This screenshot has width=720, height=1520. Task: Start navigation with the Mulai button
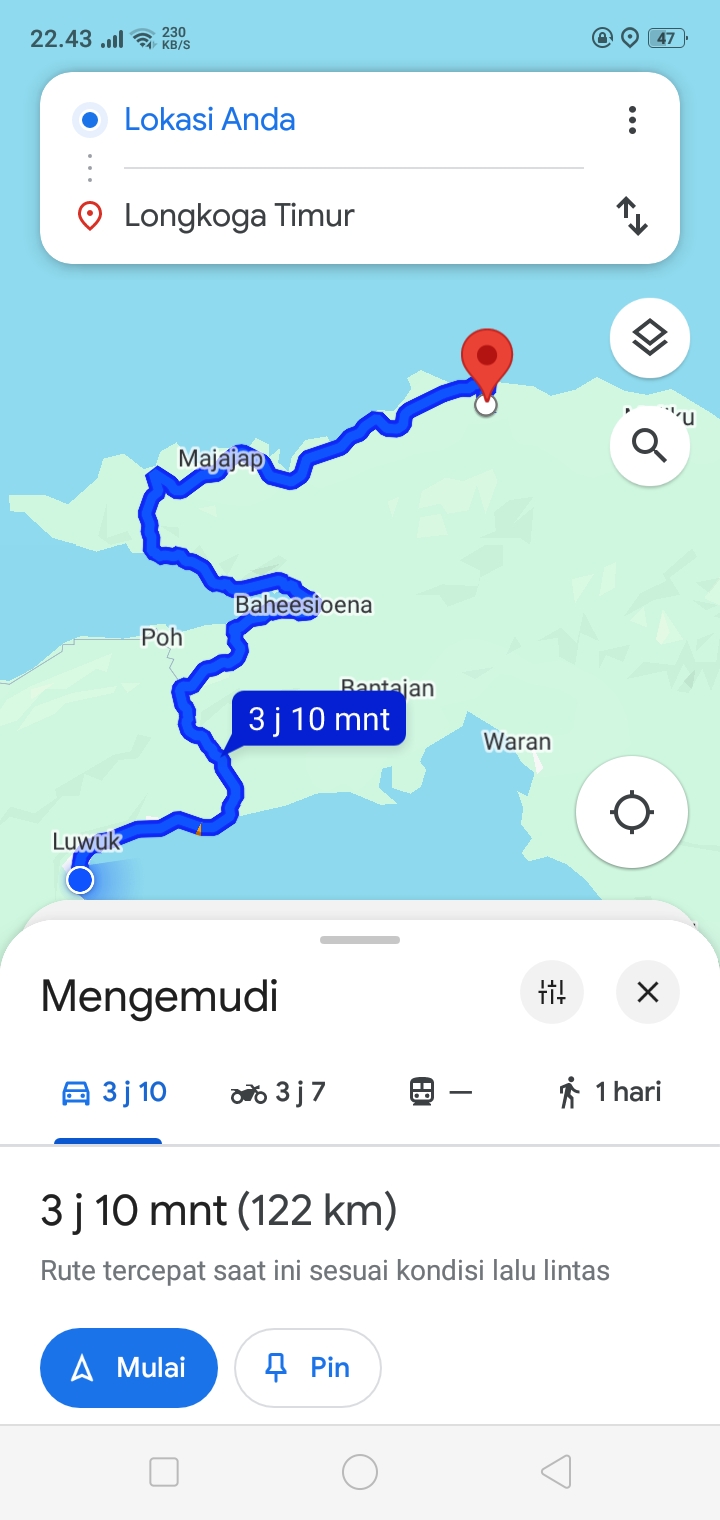[x=129, y=1368]
